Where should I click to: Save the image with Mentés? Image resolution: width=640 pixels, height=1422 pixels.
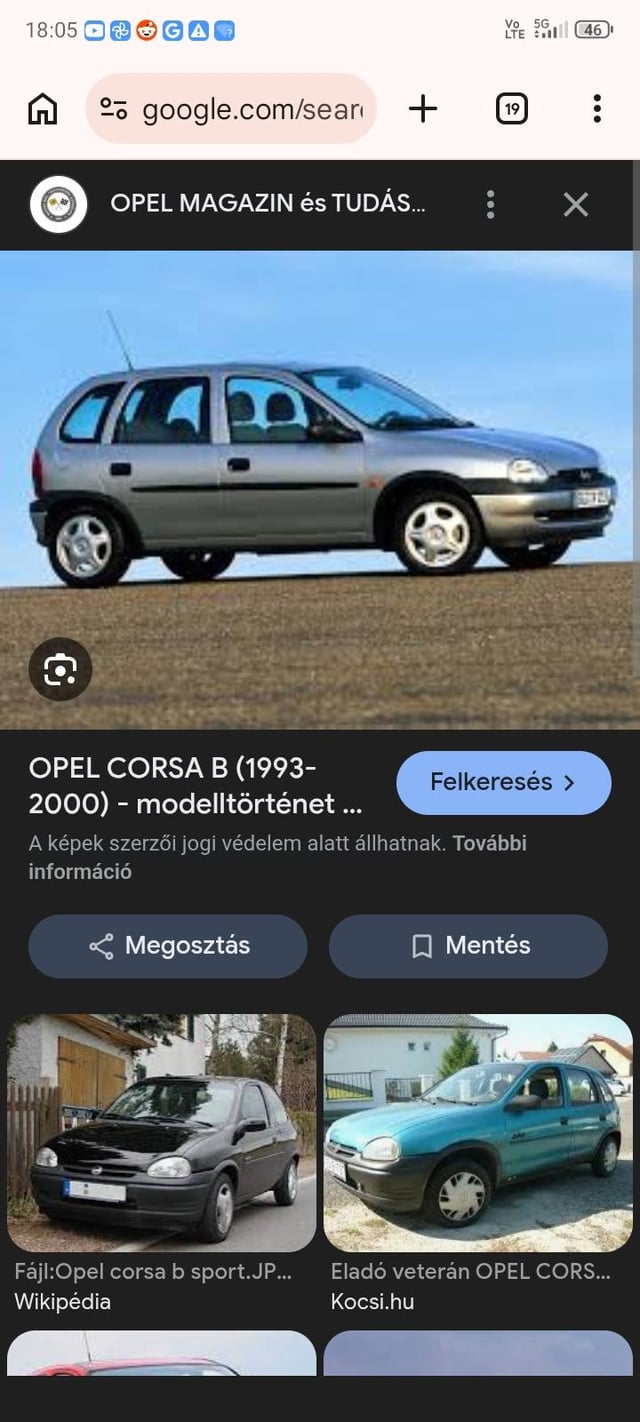coord(468,946)
